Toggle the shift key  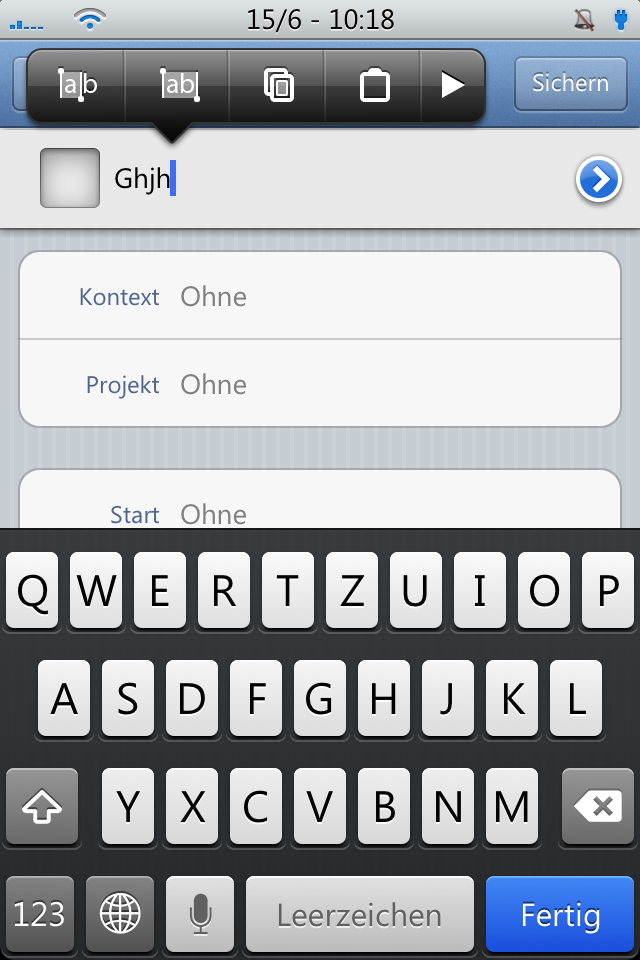[42, 806]
